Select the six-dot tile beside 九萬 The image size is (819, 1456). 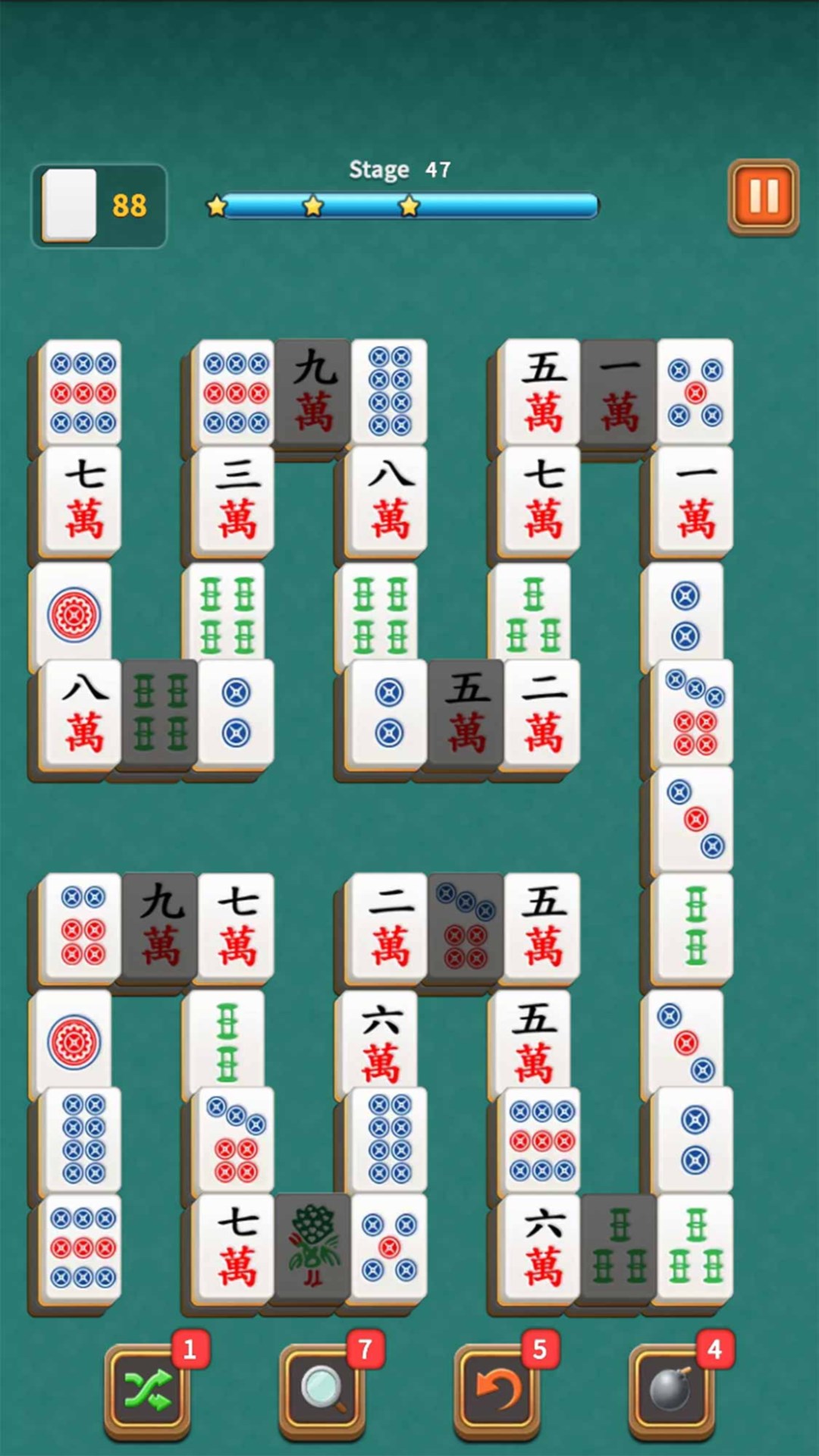click(82, 928)
